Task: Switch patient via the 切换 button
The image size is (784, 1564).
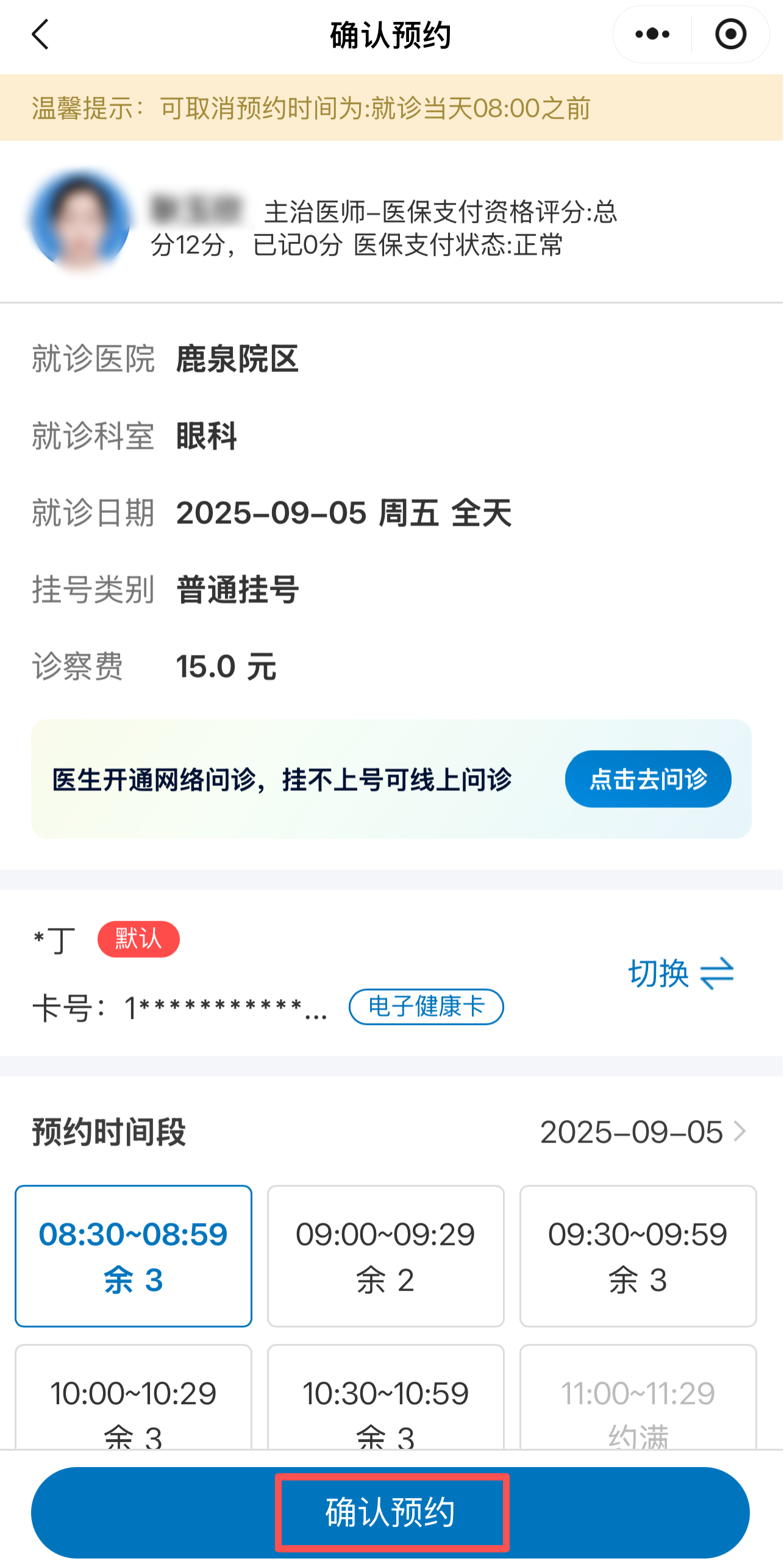Action: (680, 973)
